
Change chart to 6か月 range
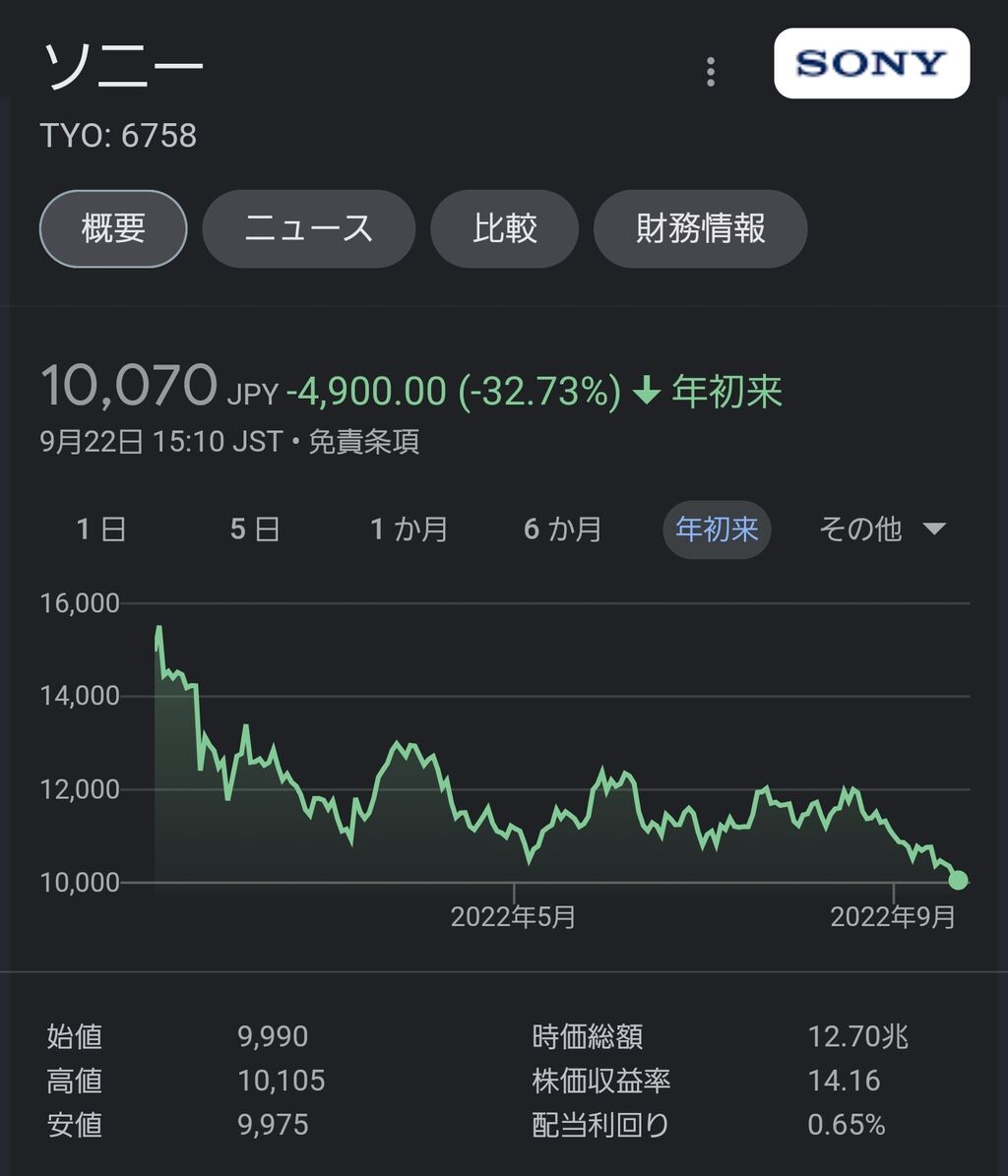[x=562, y=529]
